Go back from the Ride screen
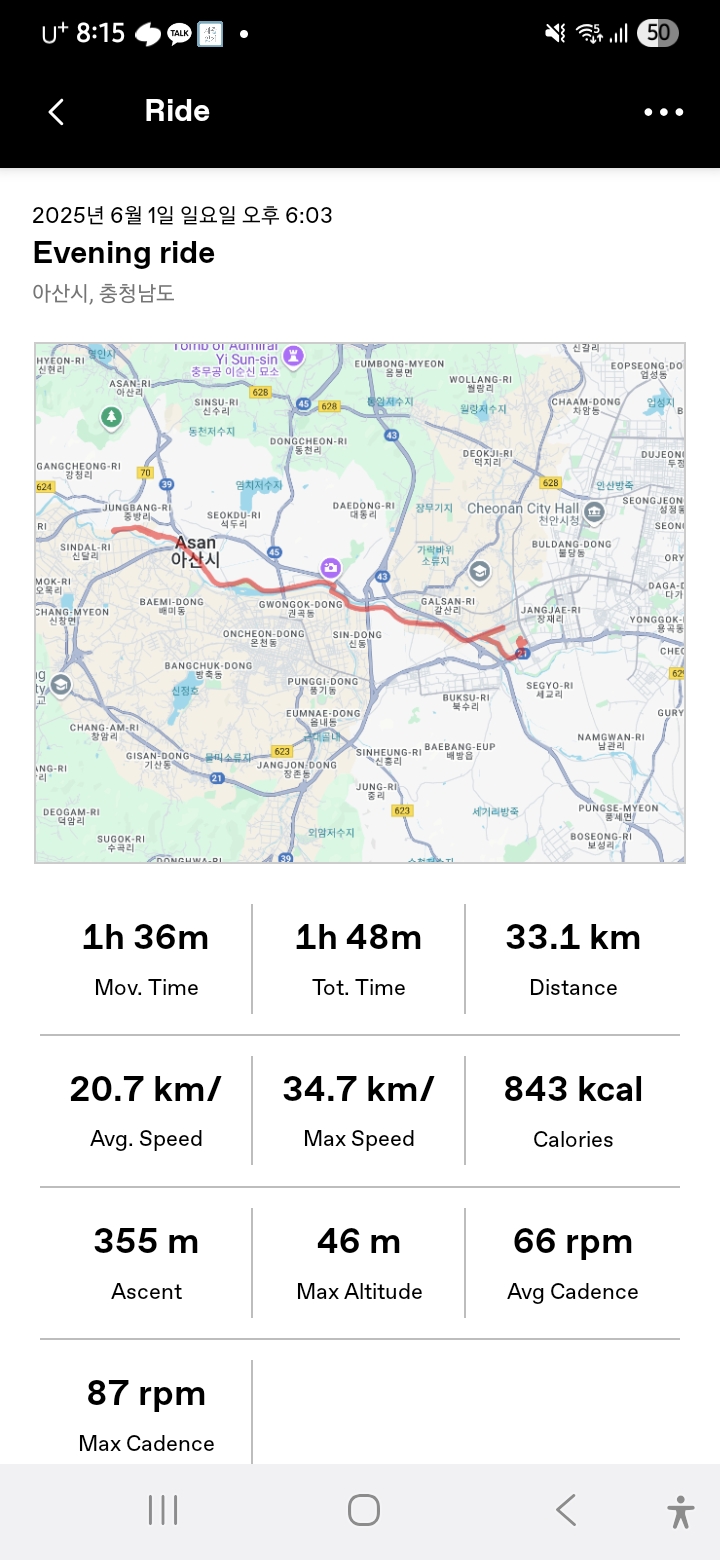This screenshot has height=1560, width=720. pos(57,112)
